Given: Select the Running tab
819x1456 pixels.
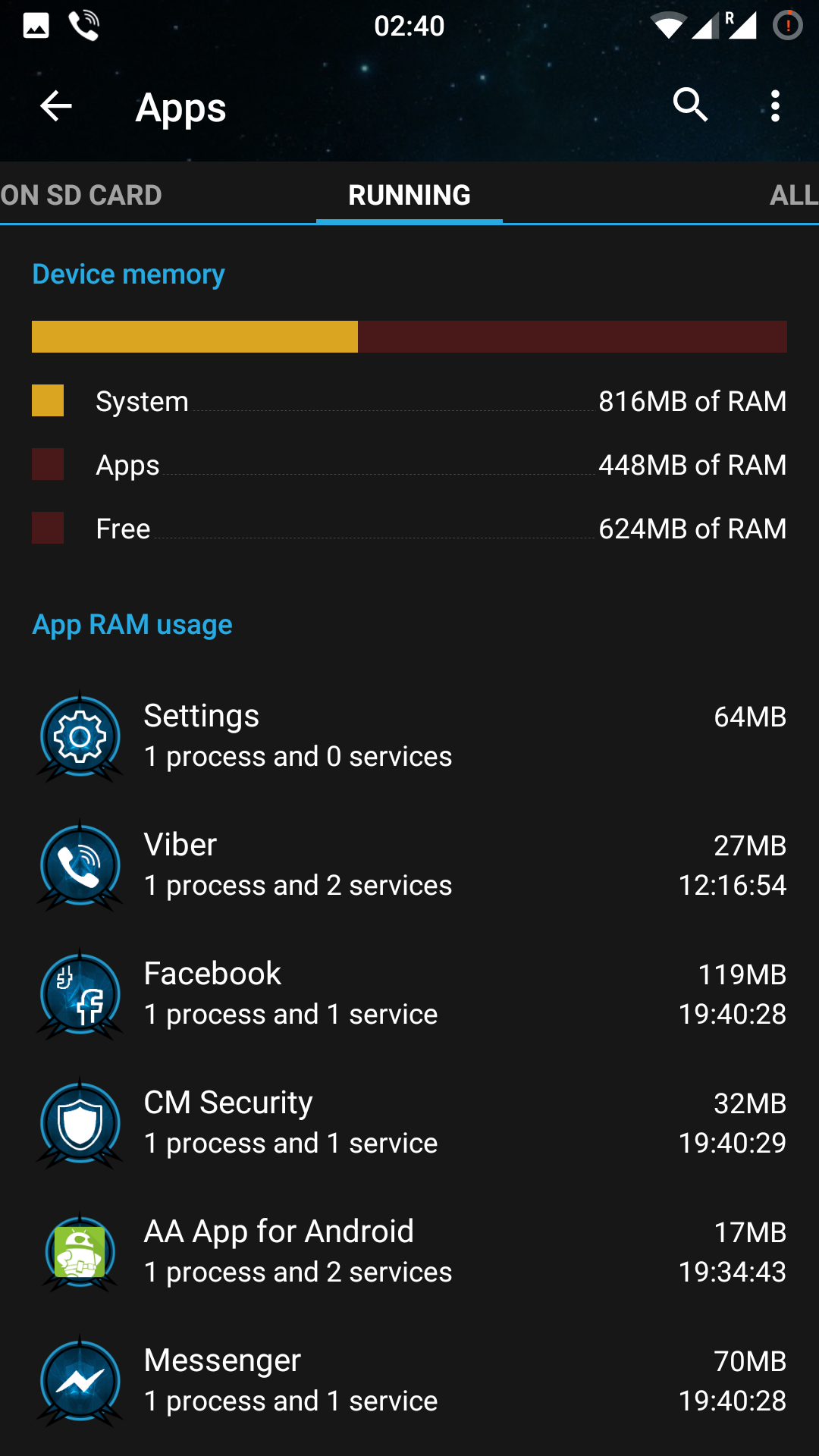Looking at the screenshot, I should tap(409, 195).
